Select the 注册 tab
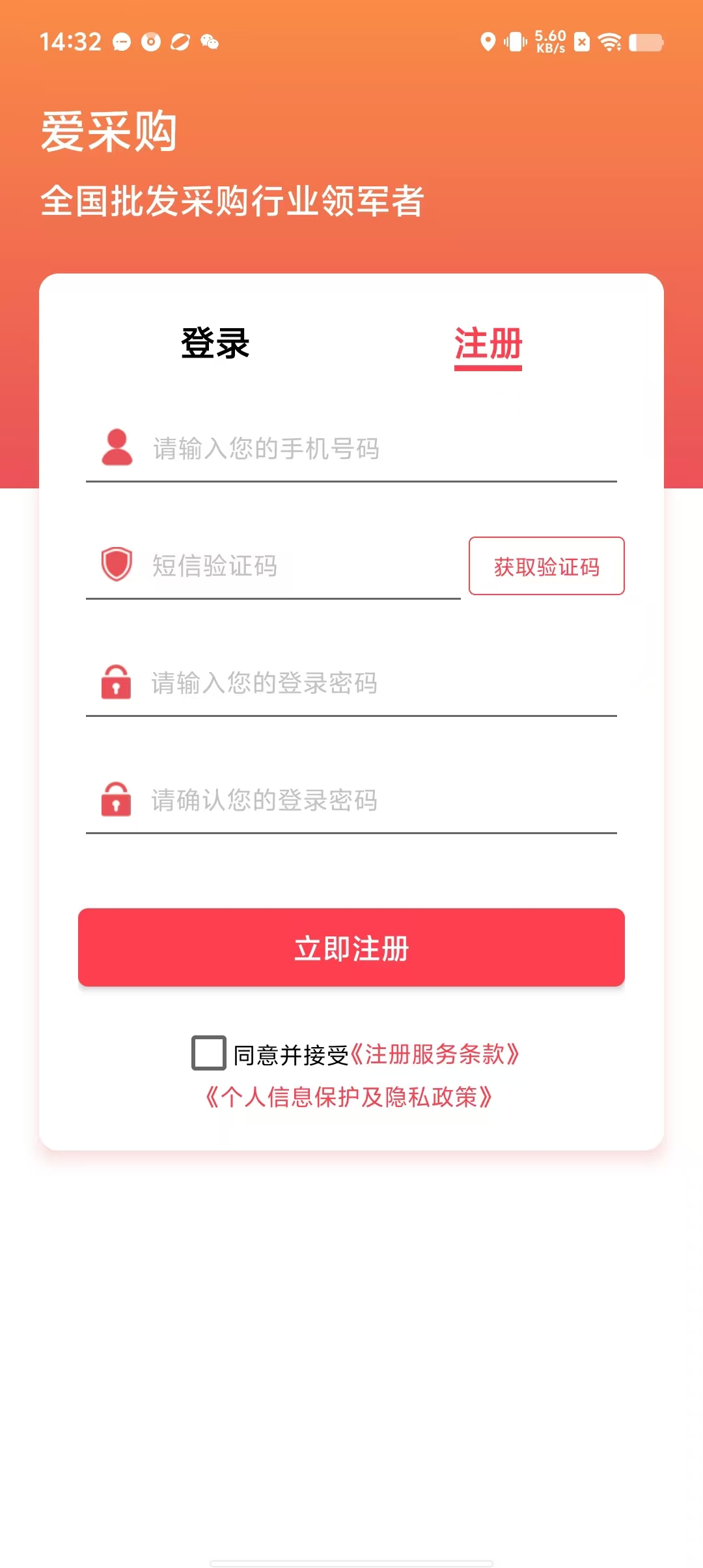Image resolution: width=703 pixels, height=1568 pixels. tap(488, 344)
